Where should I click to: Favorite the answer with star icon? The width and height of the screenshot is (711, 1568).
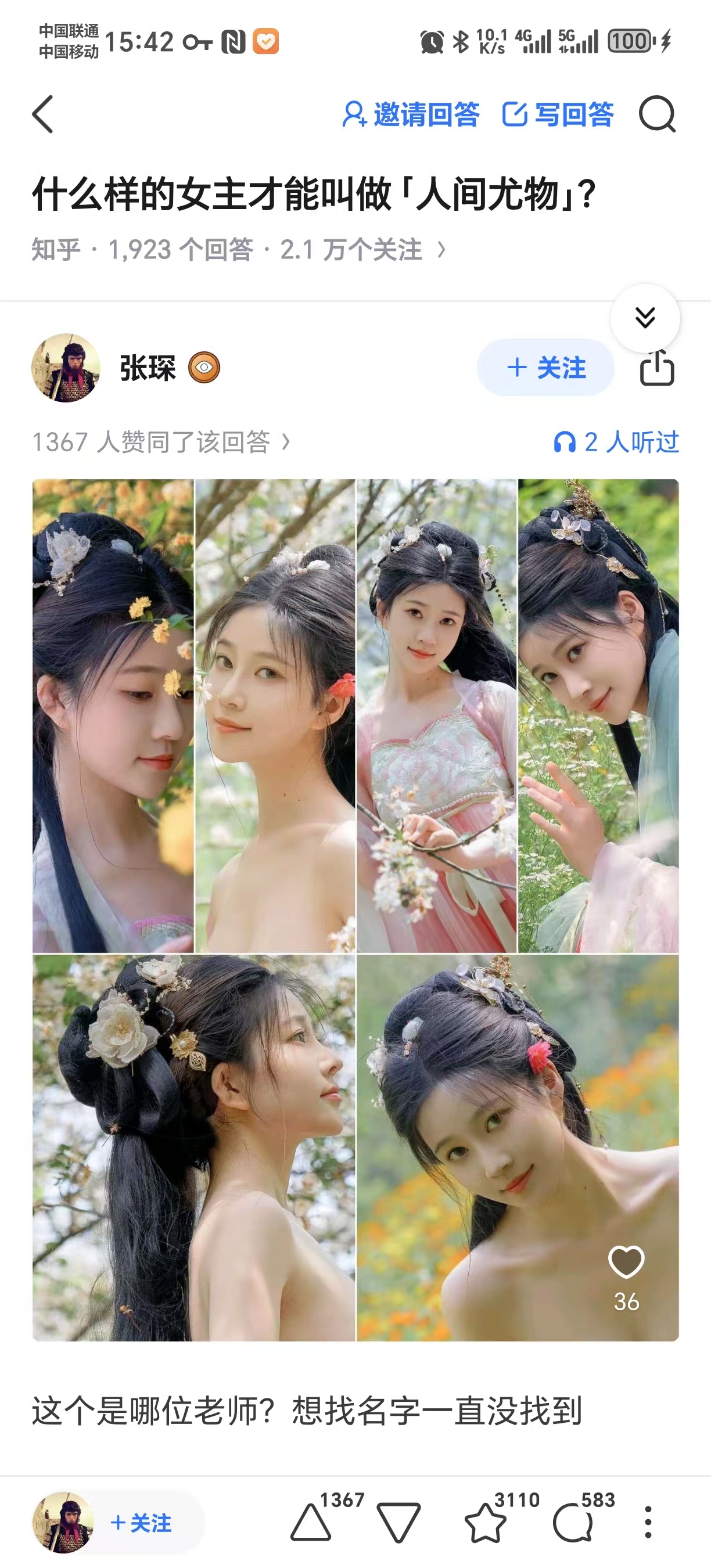[485, 1522]
